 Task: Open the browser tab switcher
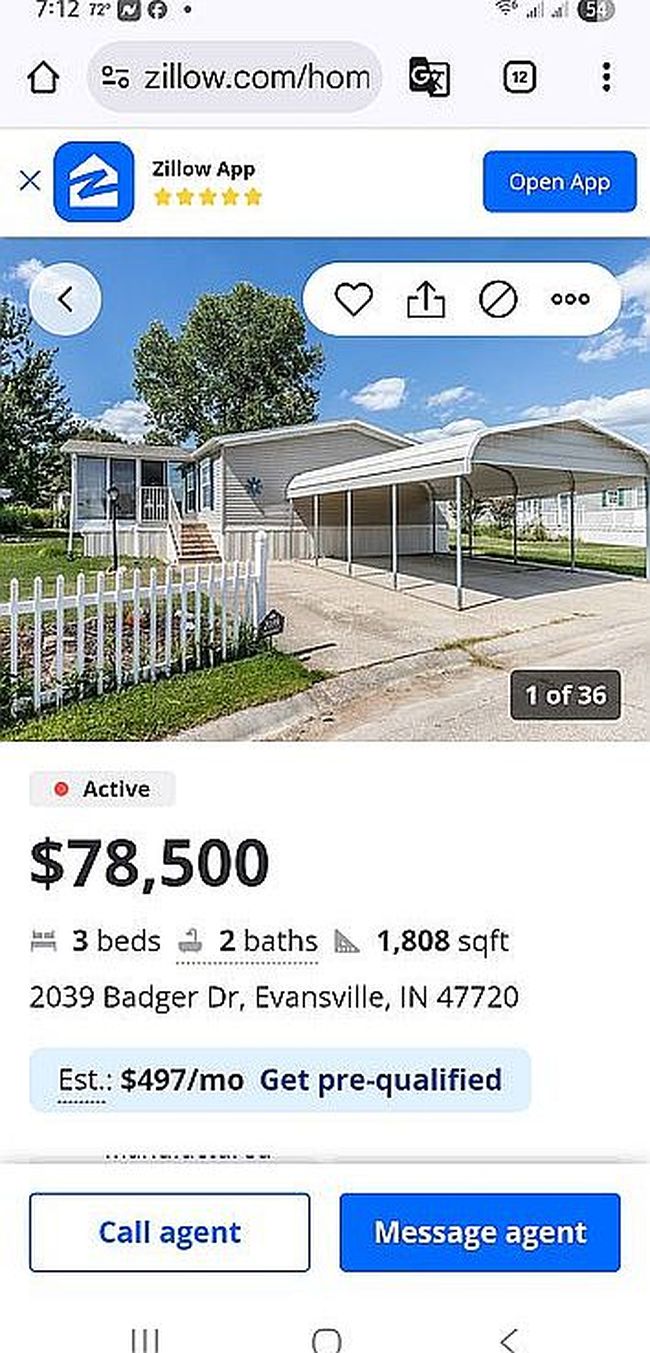(519, 77)
